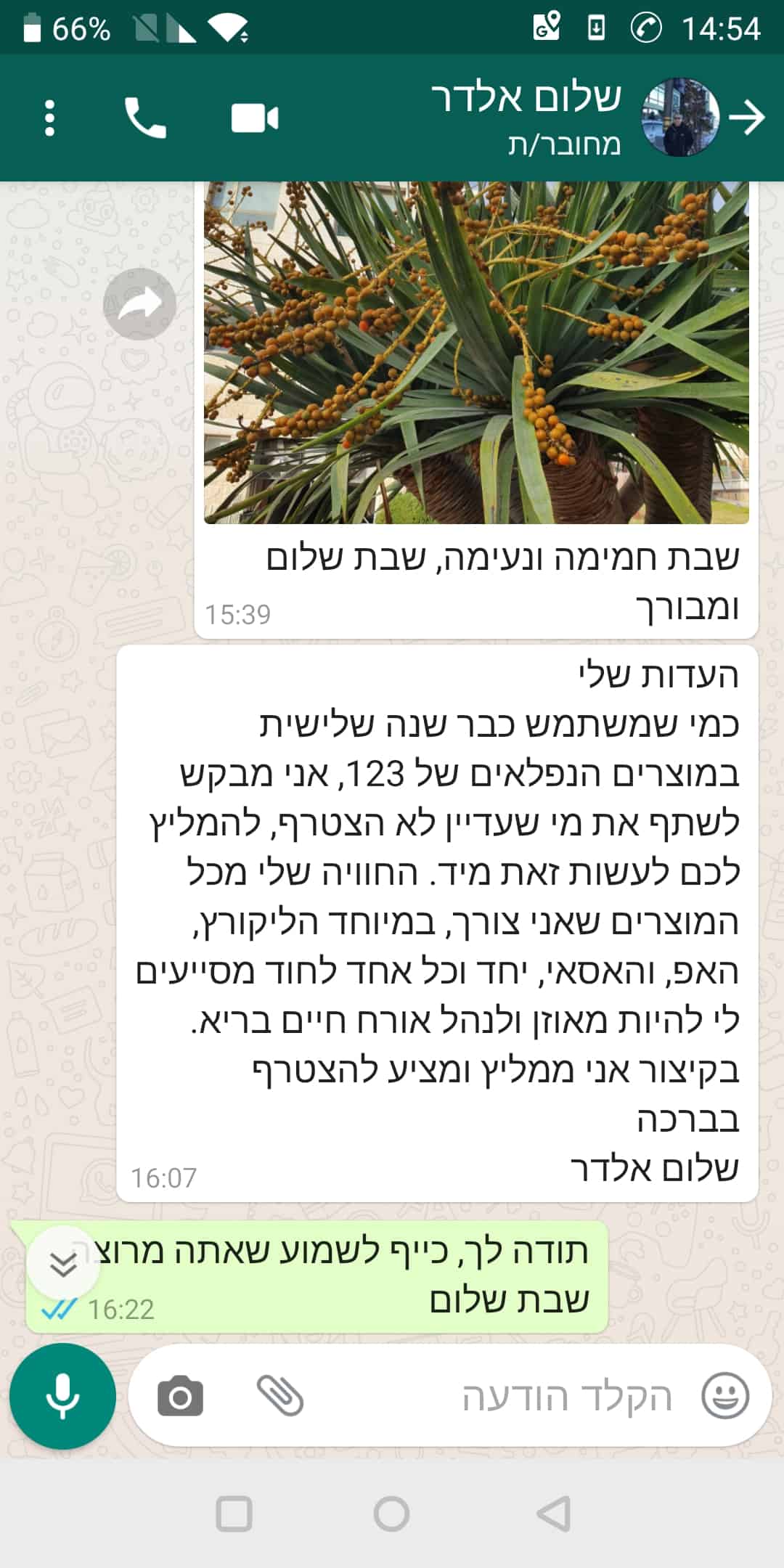784x1568 pixels.
Task: Open the palm plant photo
Action: 476,352
